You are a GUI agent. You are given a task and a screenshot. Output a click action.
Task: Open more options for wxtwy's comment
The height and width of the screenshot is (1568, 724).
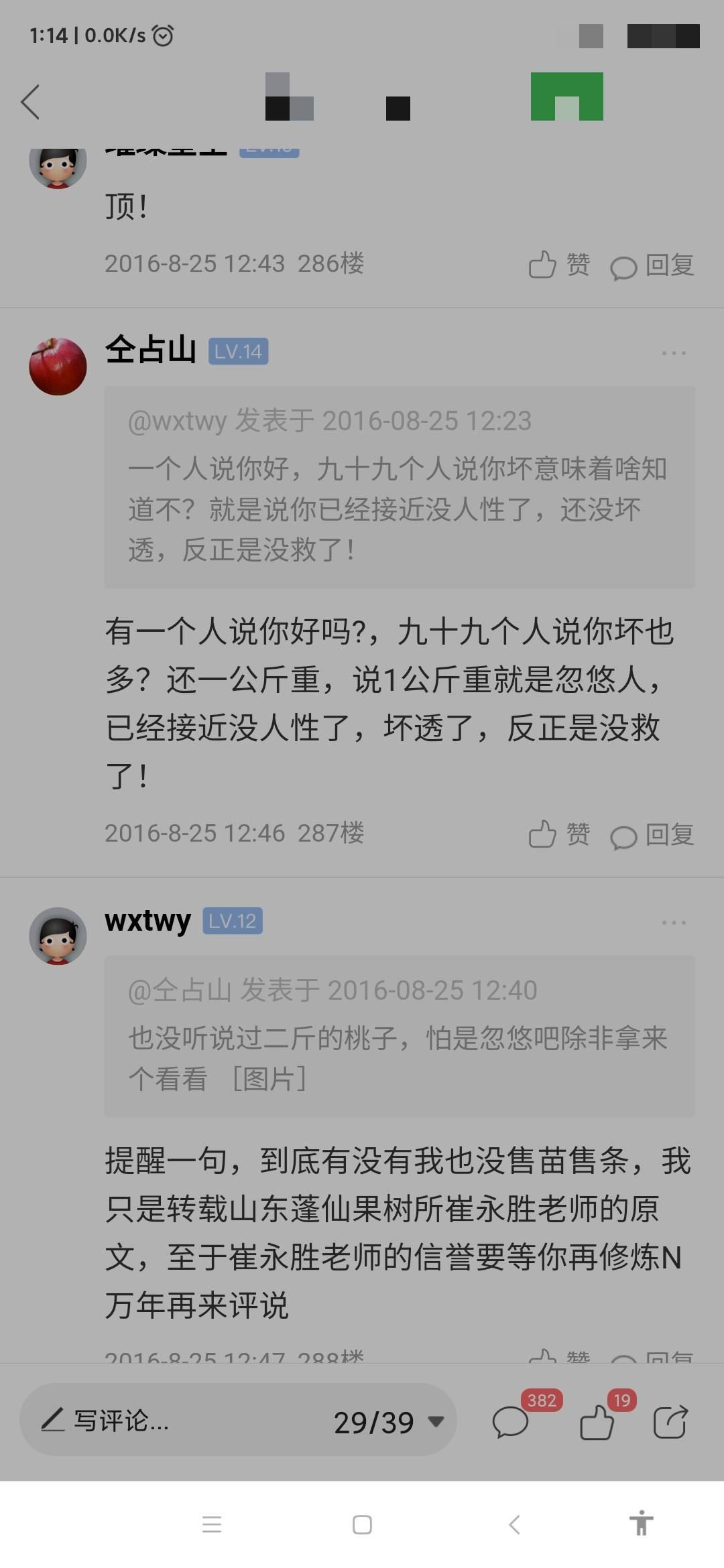[673, 922]
